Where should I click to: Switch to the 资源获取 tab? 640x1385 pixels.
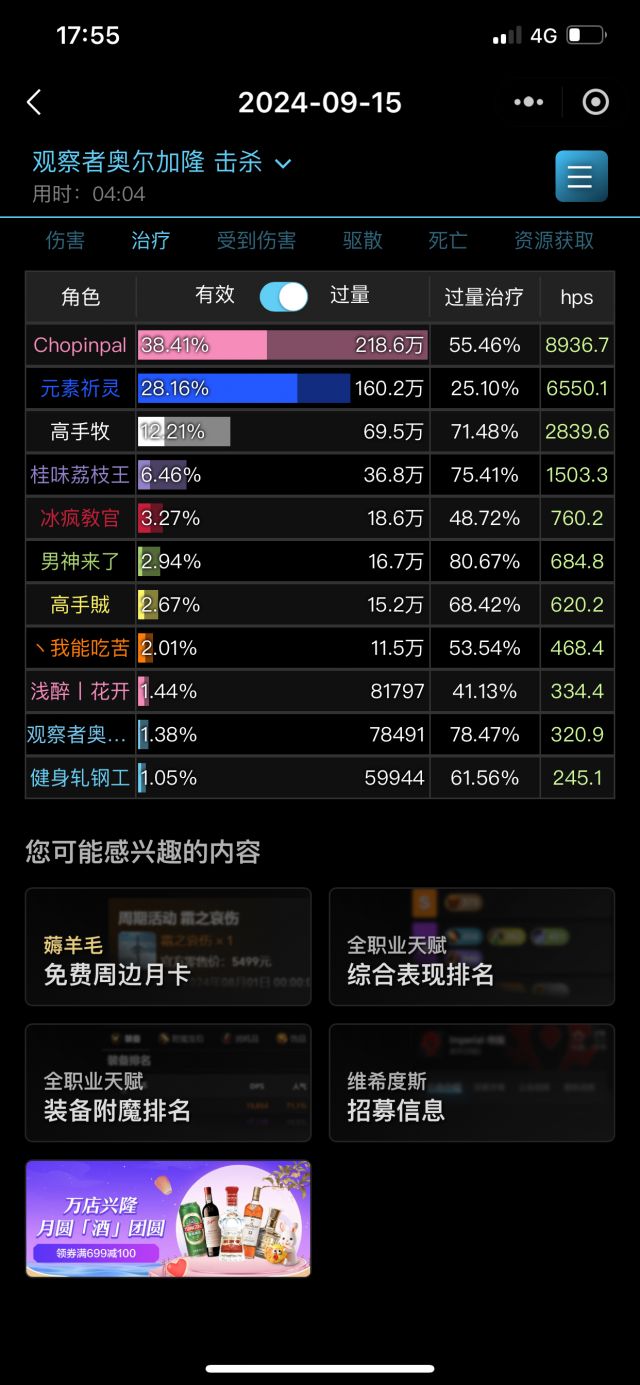(554, 240)
